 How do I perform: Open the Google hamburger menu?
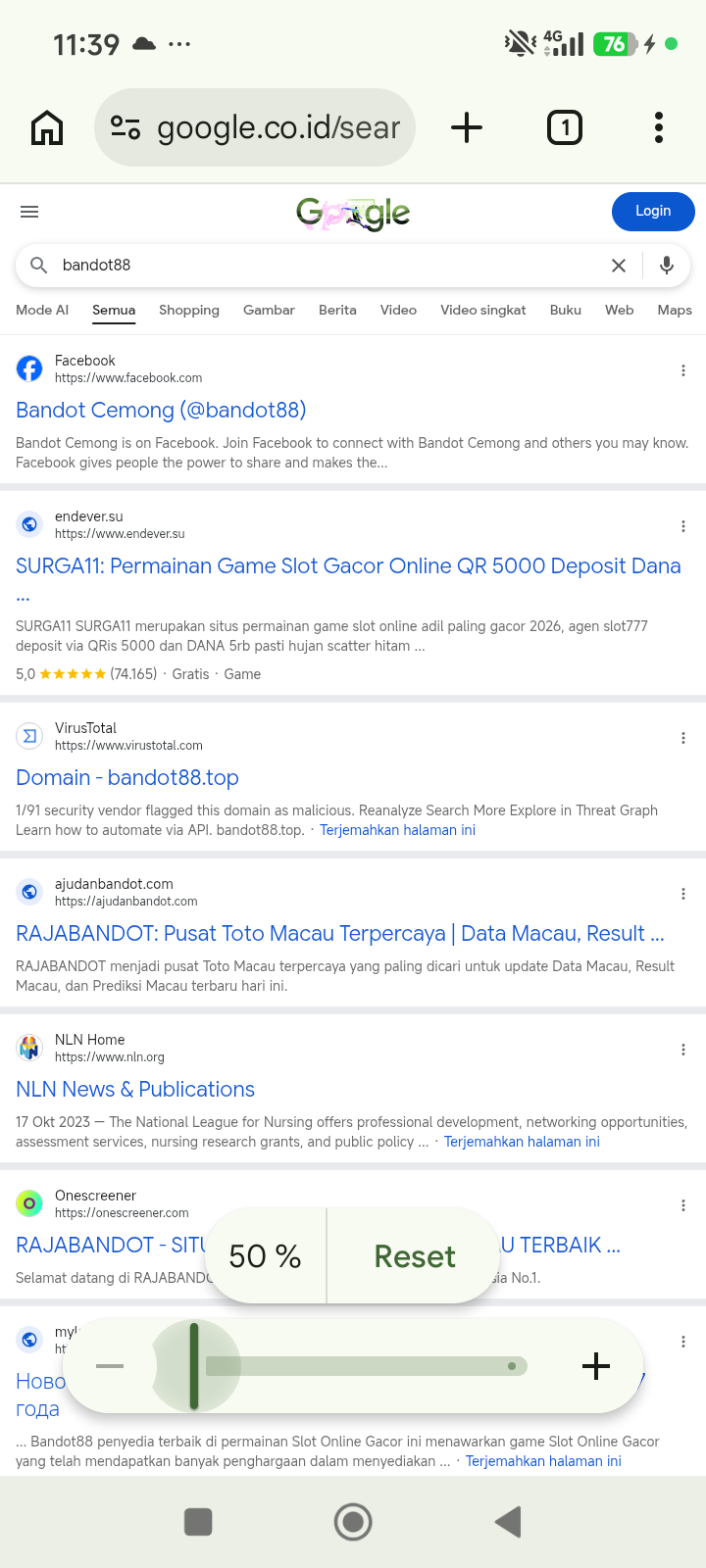pyautogui.click(x=29, y=212)
